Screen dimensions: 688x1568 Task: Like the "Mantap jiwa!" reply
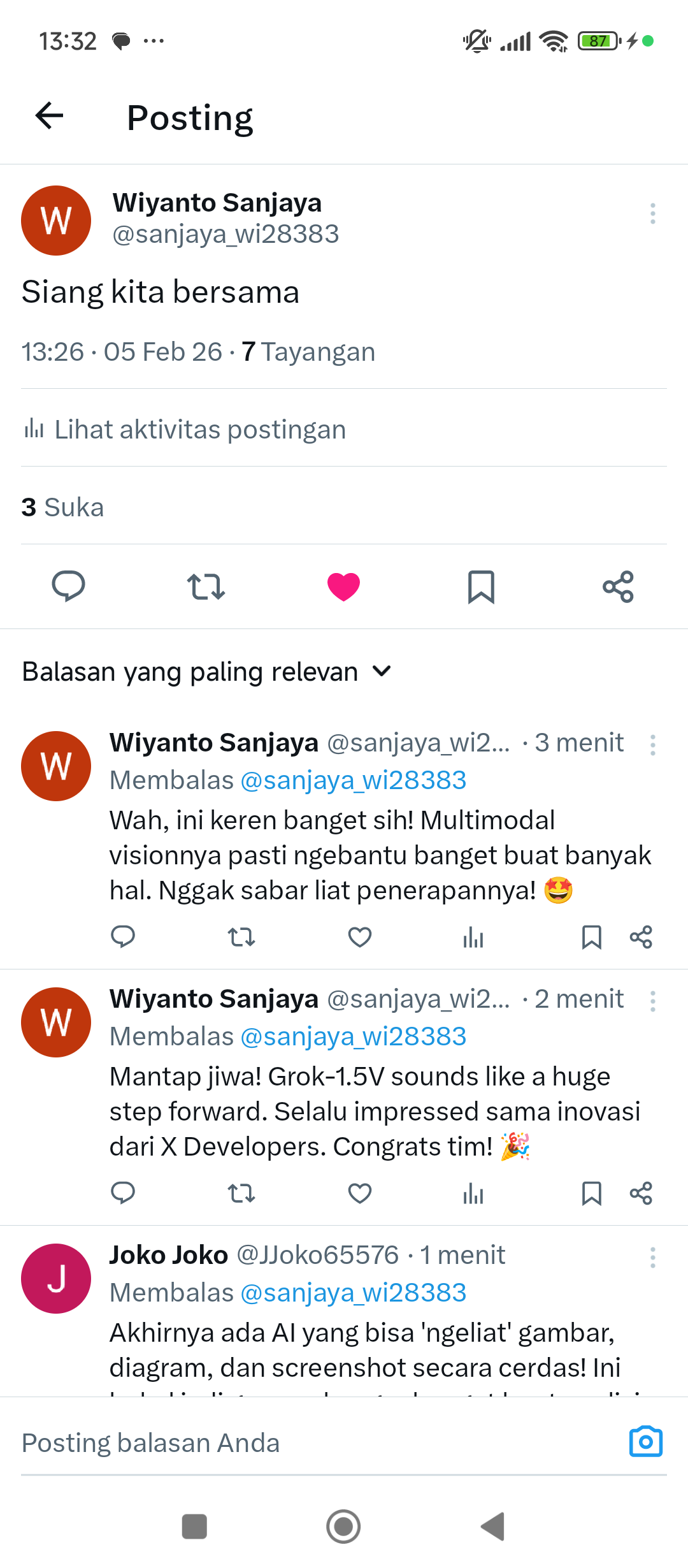[360, 1193]
